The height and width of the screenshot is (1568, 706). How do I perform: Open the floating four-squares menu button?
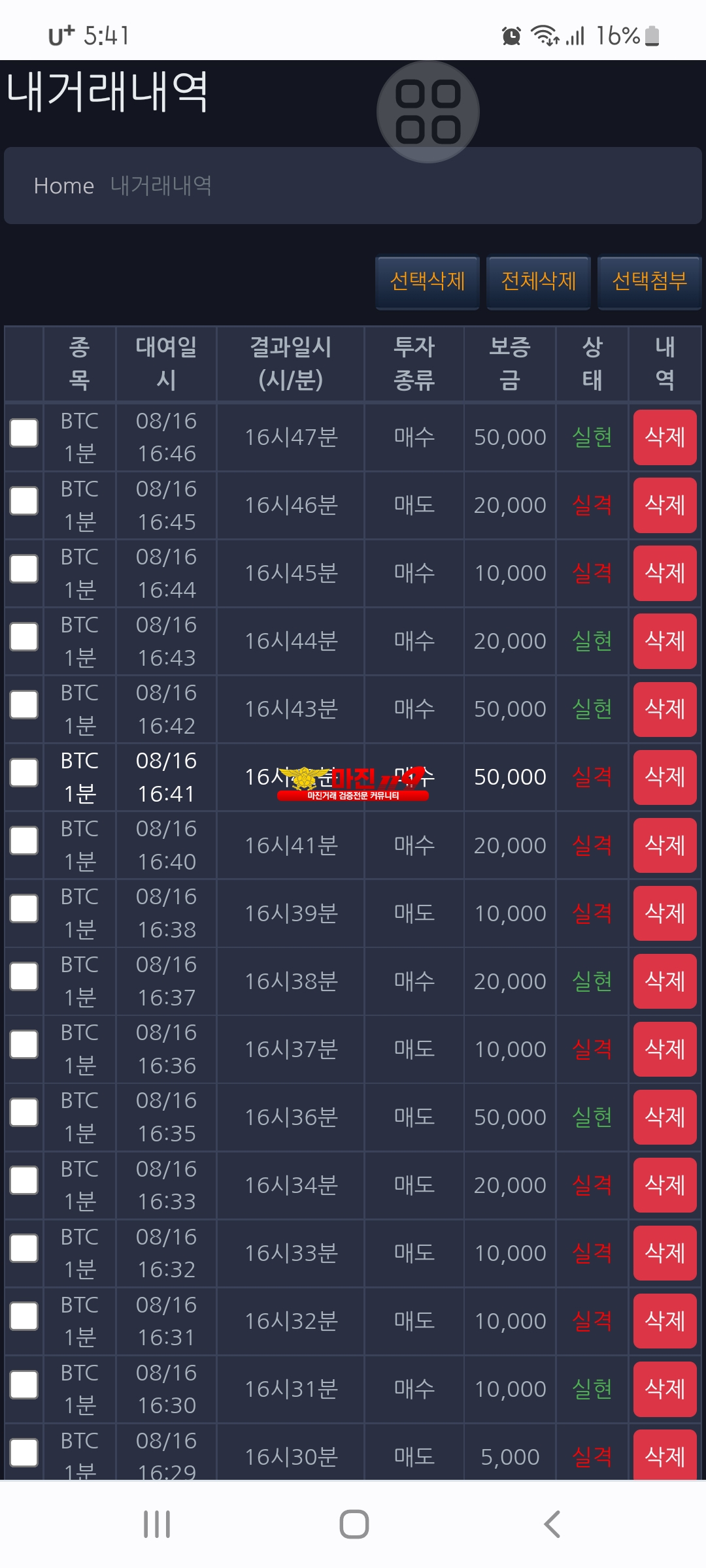click(428, 112)
